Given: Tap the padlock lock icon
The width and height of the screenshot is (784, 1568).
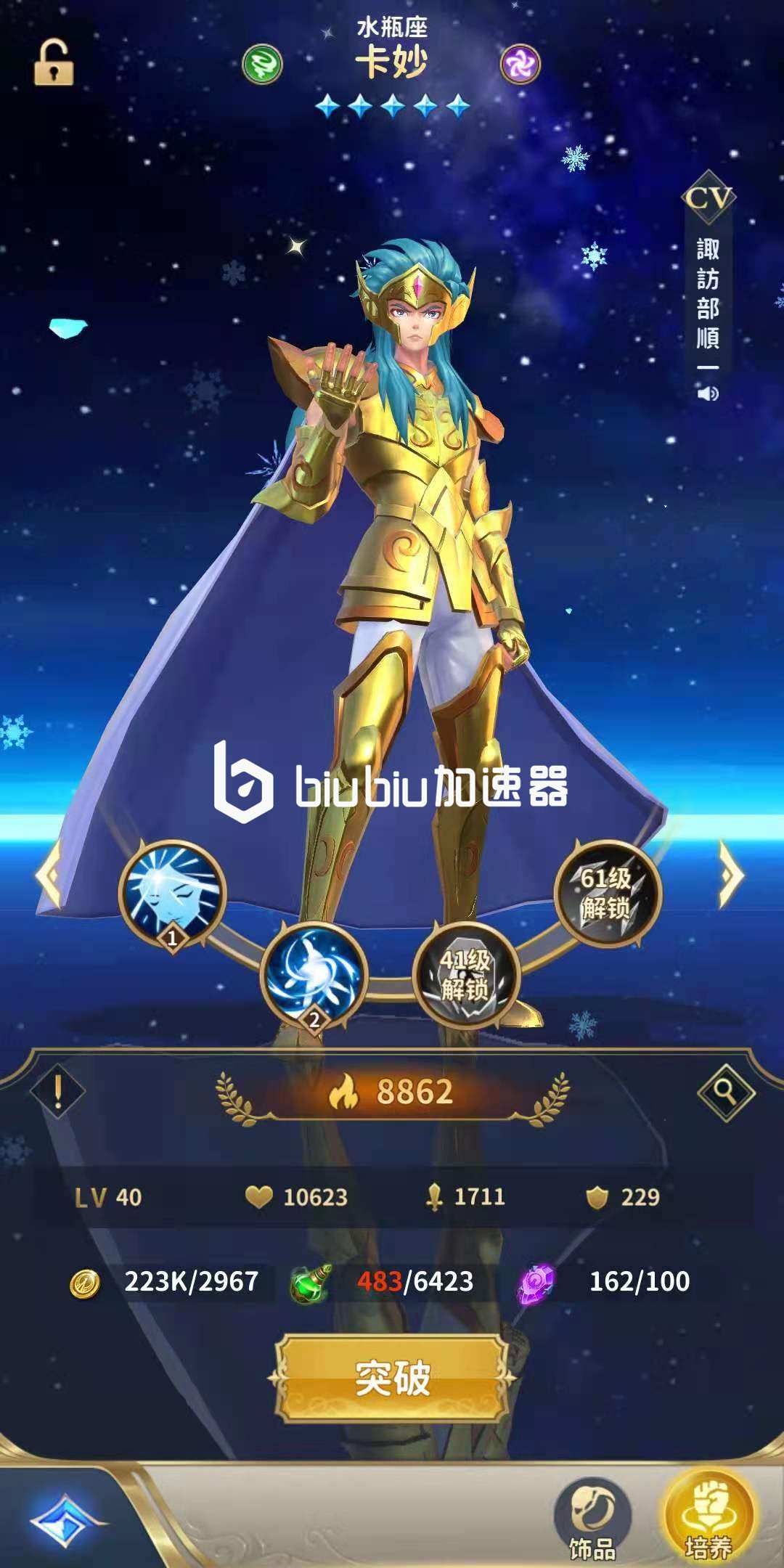Looking at the screenshot, I should coord(54,64).
